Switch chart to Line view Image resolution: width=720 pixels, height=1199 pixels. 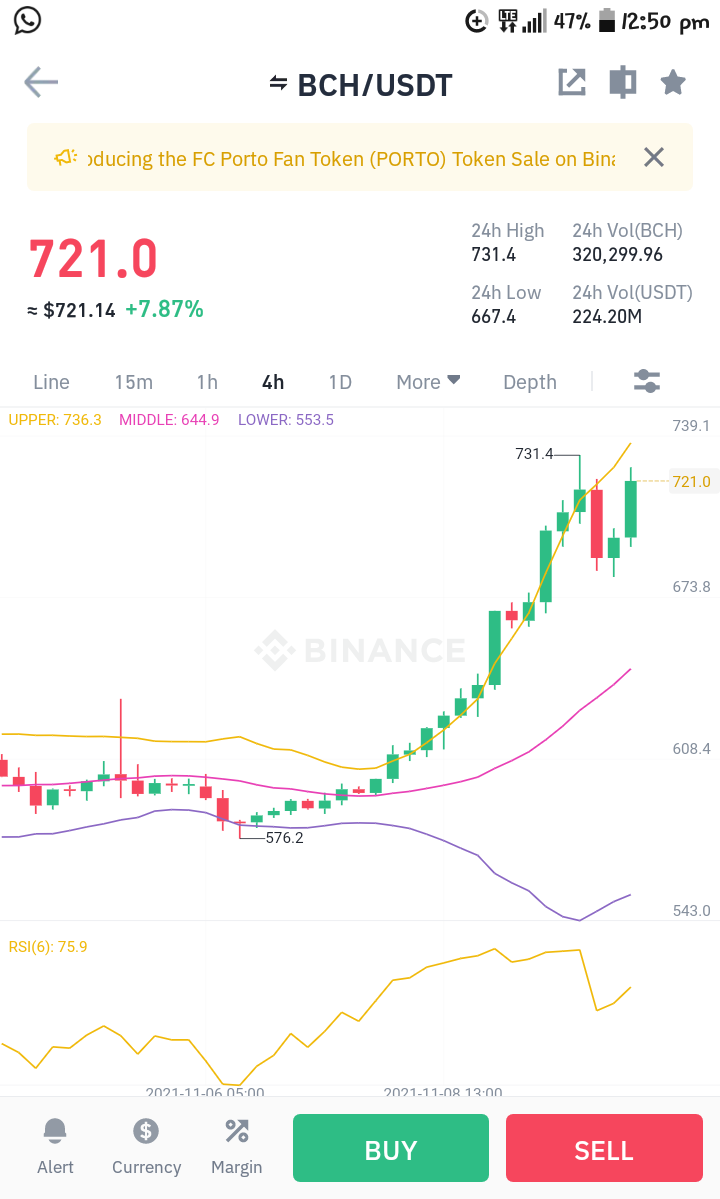[51, 382]
